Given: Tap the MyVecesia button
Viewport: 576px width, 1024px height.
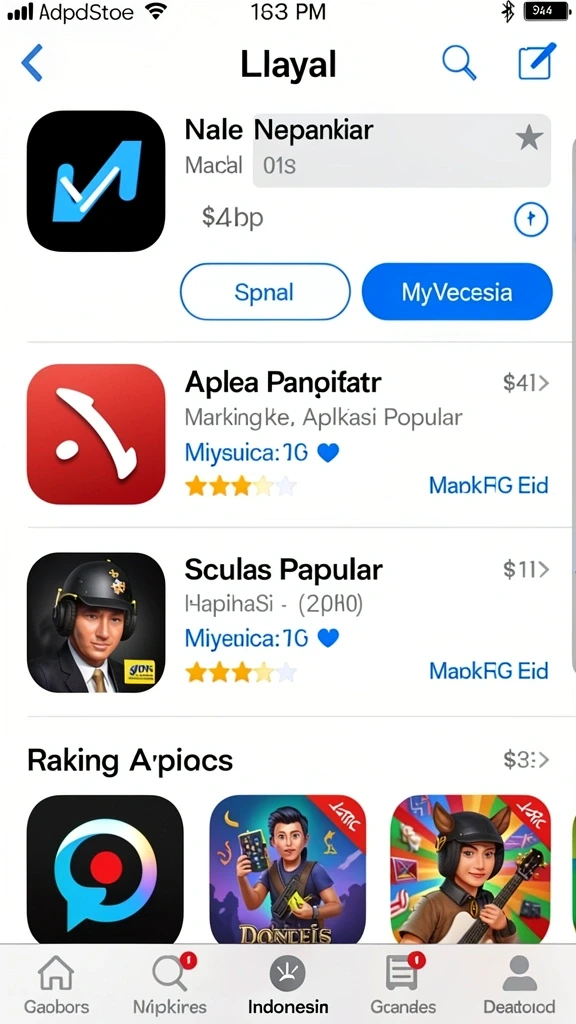Looking at the screenshot, I should (x=457, y=292).
